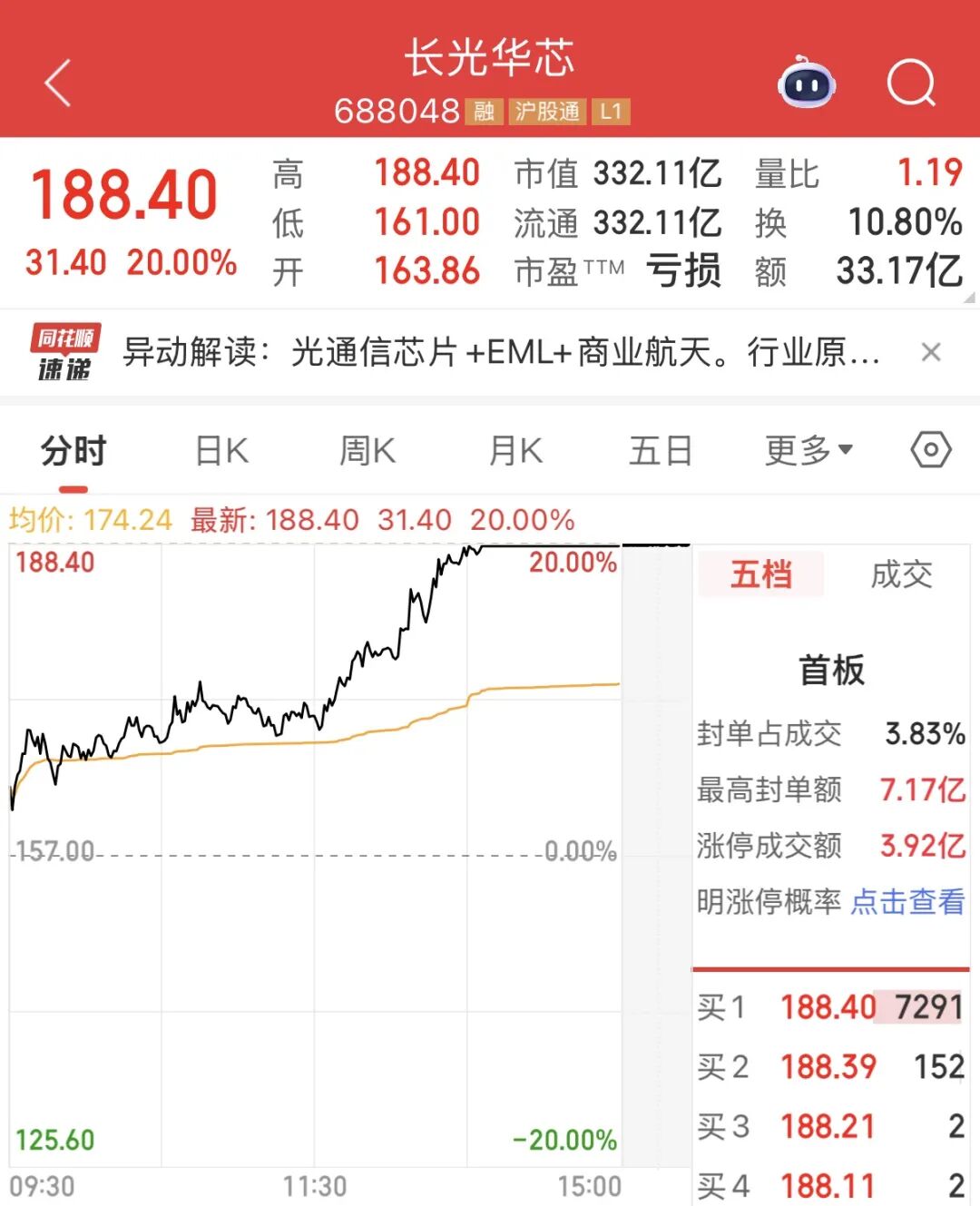Viewport: 980px width, 1206px height.
Task: Open the robot assistant icon
Action: tap(807, 83)
